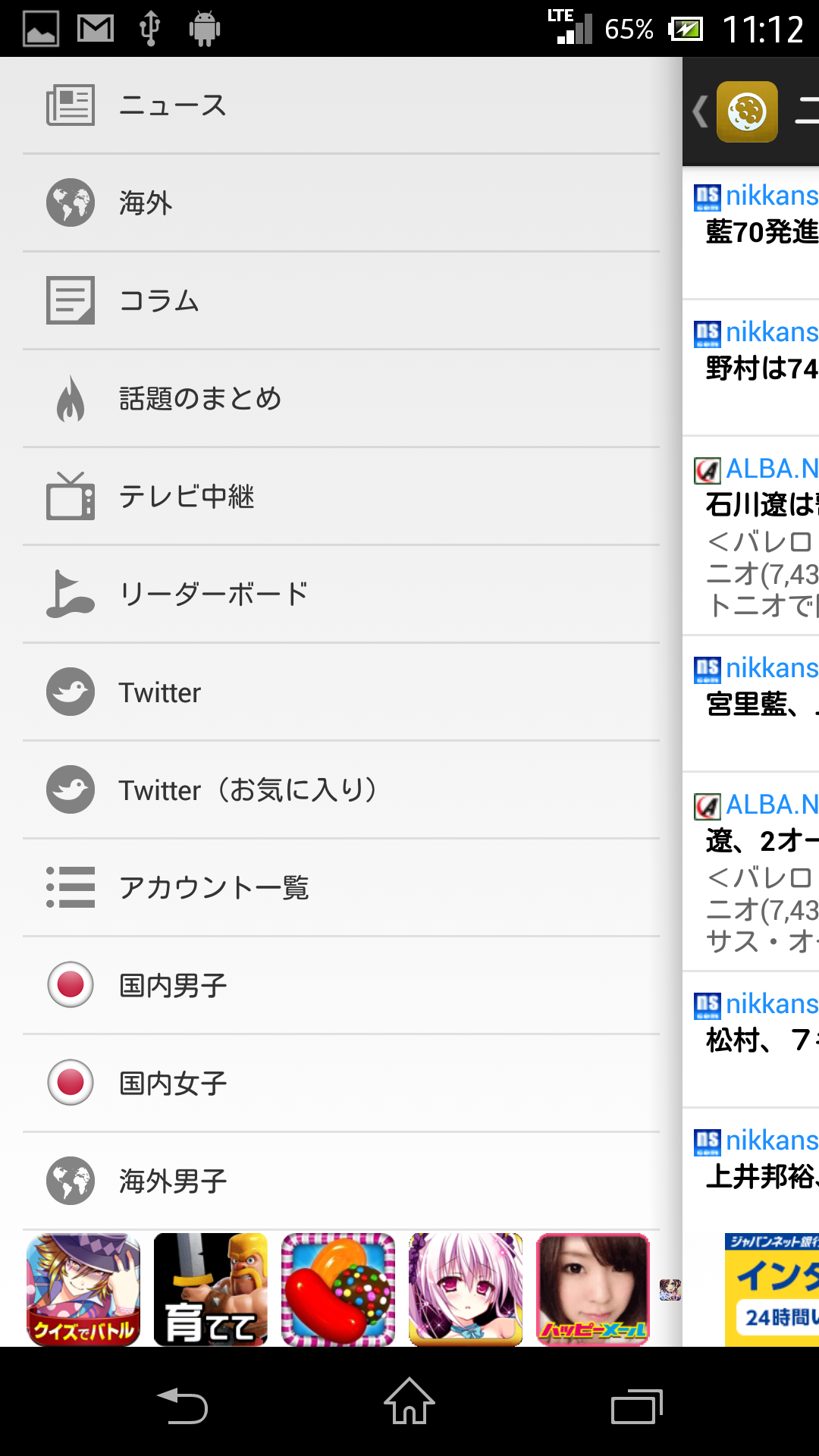View アカウント一覧
Viewport: 819px width, 1456px height.
point(341,887)
